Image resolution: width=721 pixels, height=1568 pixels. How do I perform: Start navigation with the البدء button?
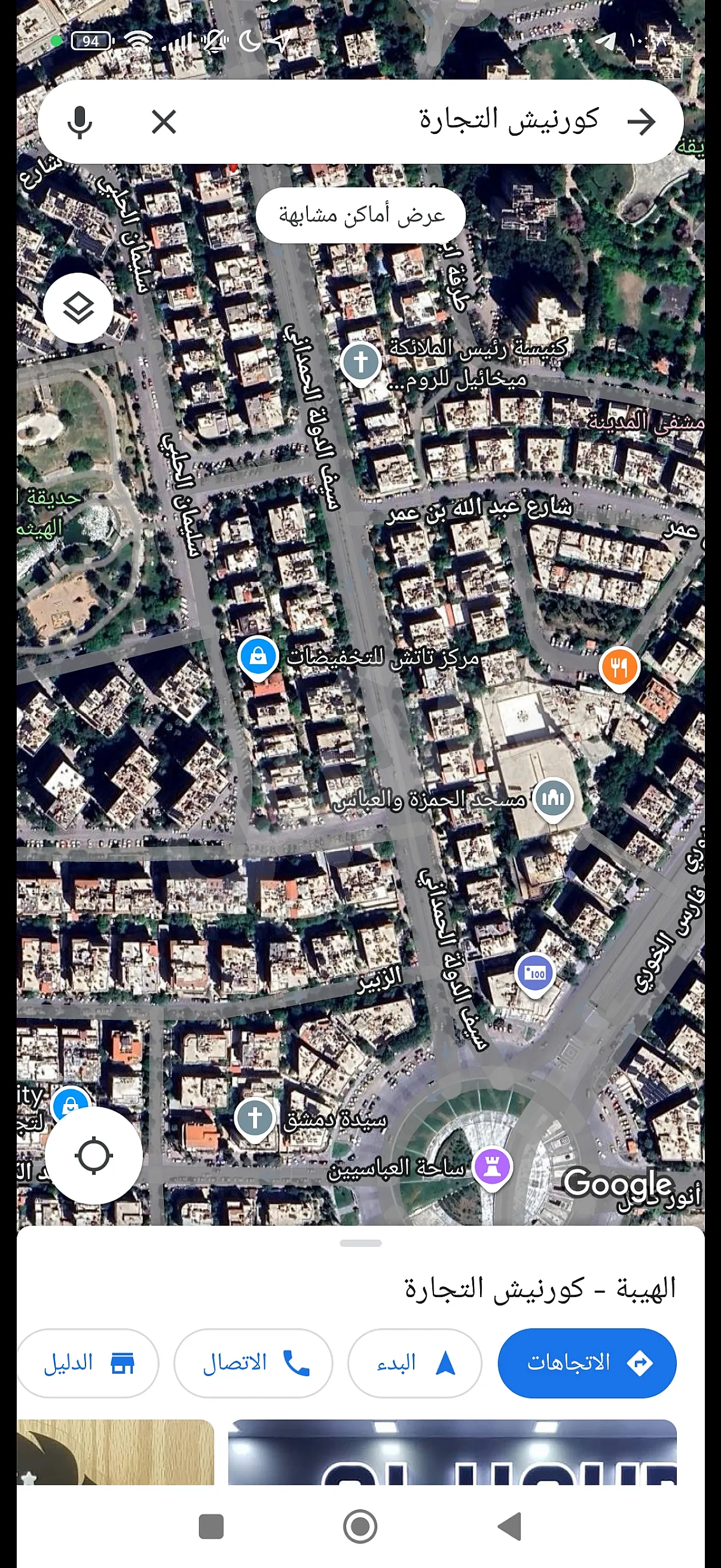pos(414,1363)
